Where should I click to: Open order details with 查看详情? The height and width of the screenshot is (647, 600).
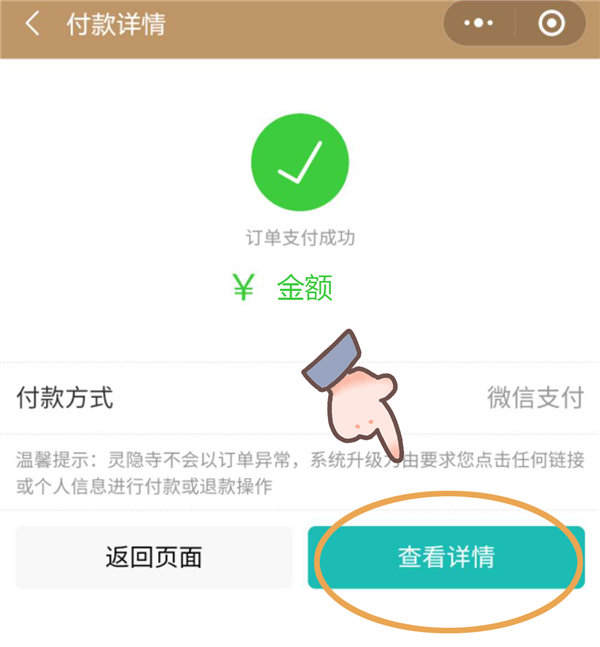(x=446, y=557)
